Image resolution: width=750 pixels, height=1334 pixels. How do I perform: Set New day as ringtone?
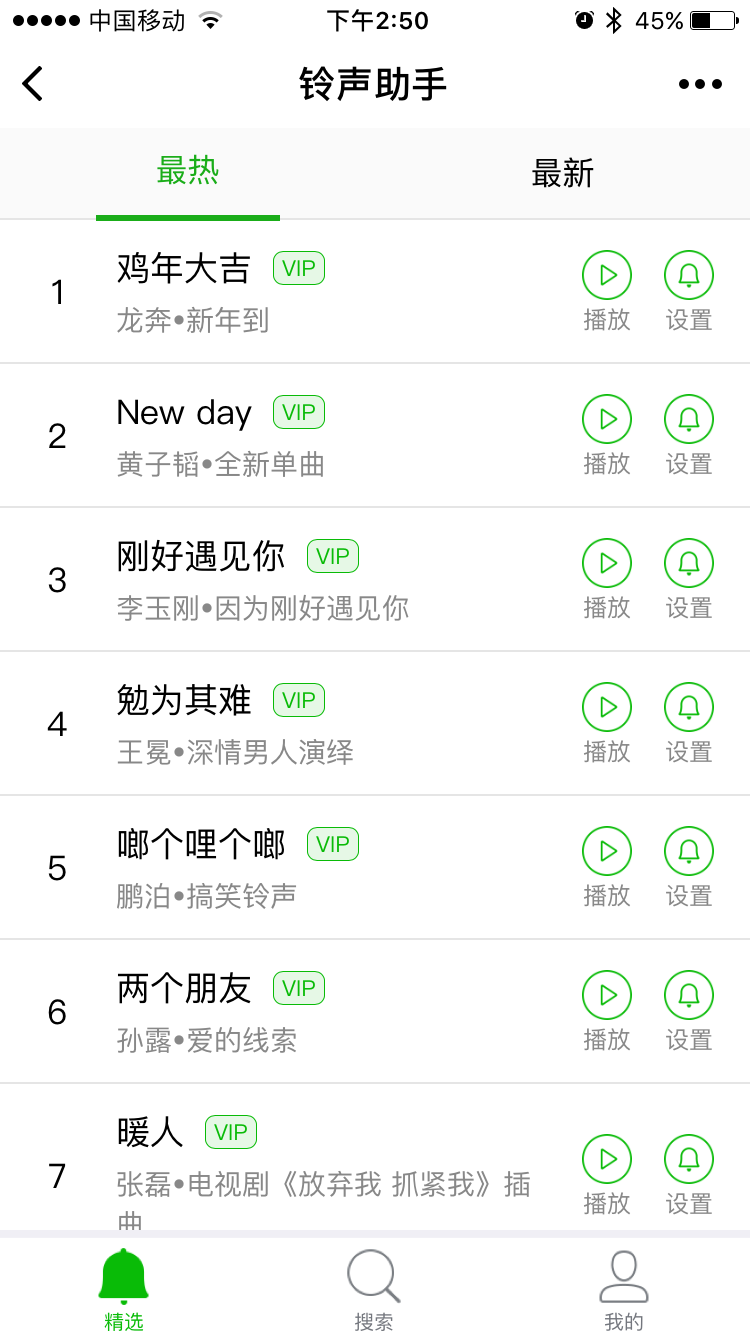(x=689, y=420)
